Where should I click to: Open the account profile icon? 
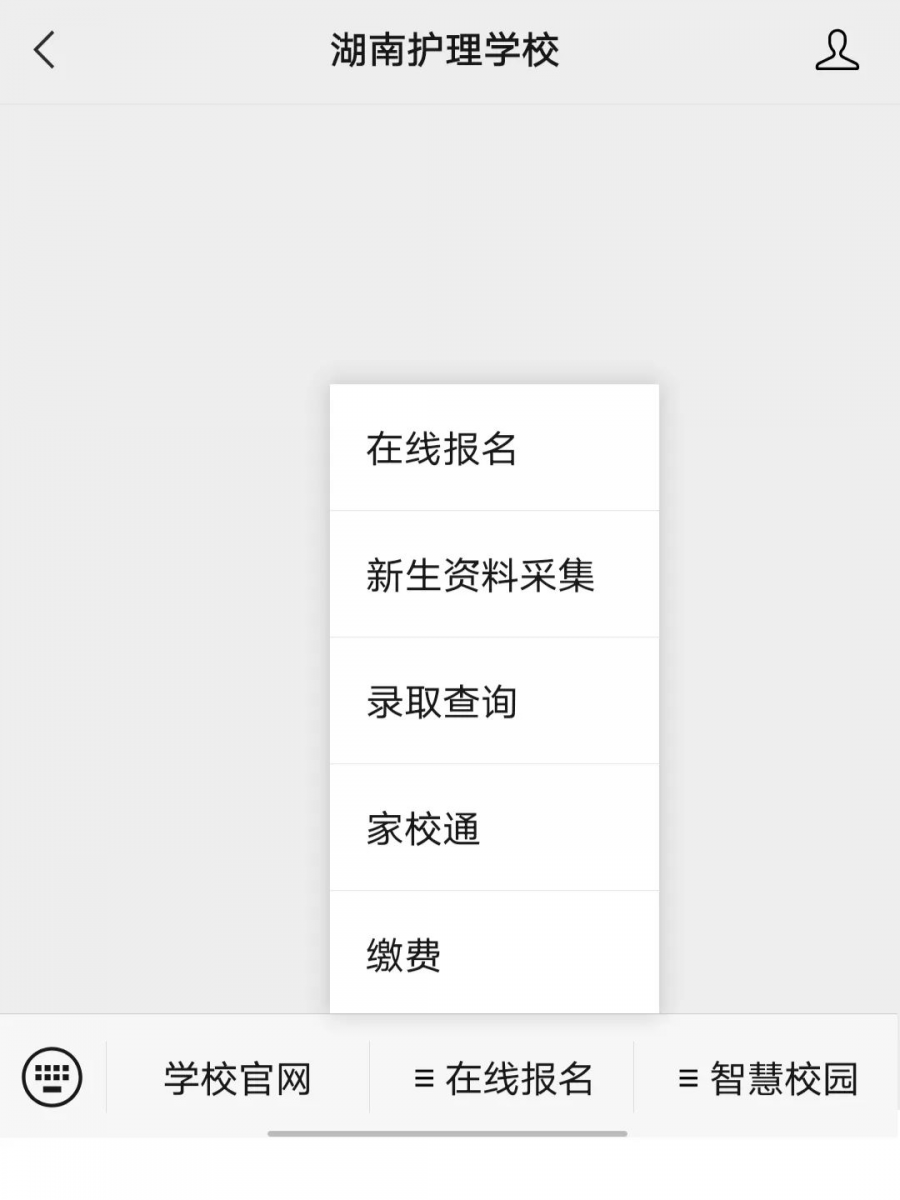coord(837,50)
